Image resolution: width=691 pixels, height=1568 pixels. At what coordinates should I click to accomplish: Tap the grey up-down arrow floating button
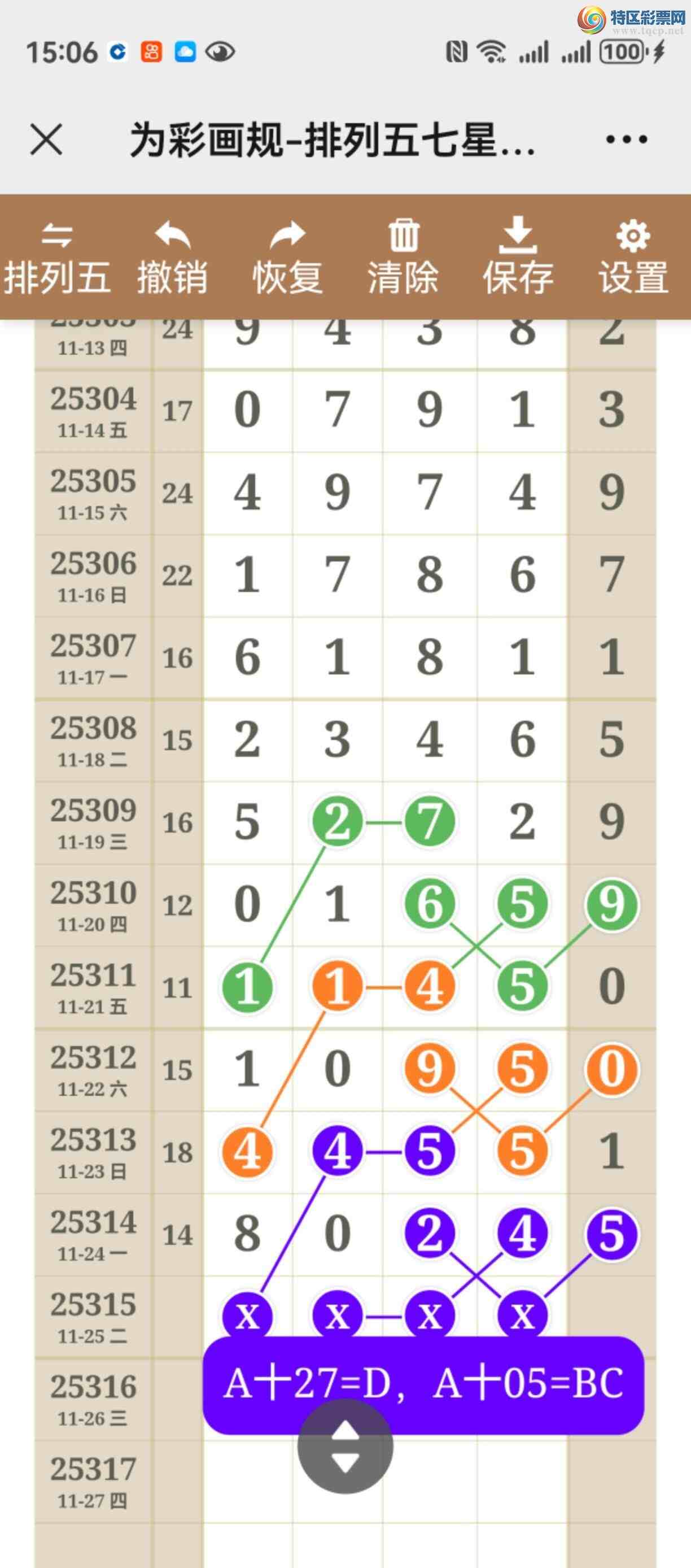click(345, 1446)
